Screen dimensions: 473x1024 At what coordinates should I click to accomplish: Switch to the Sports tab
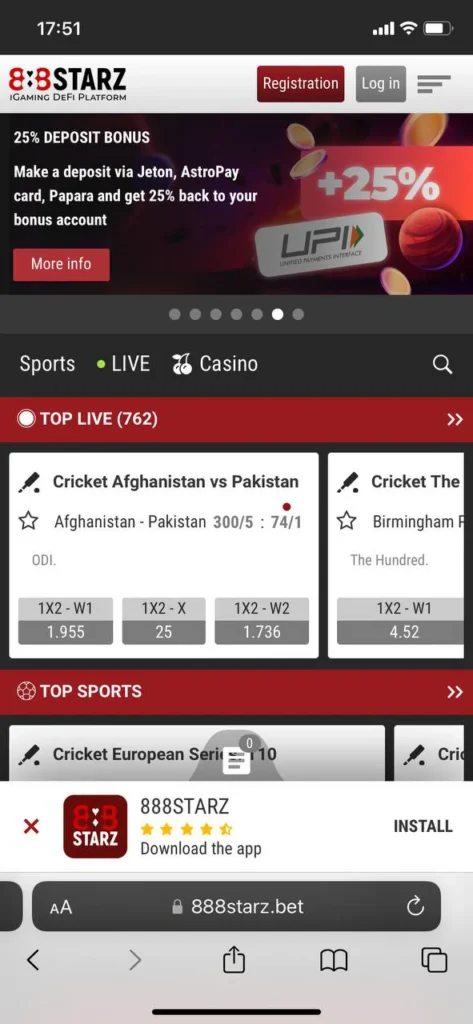(x=47, y=364)
